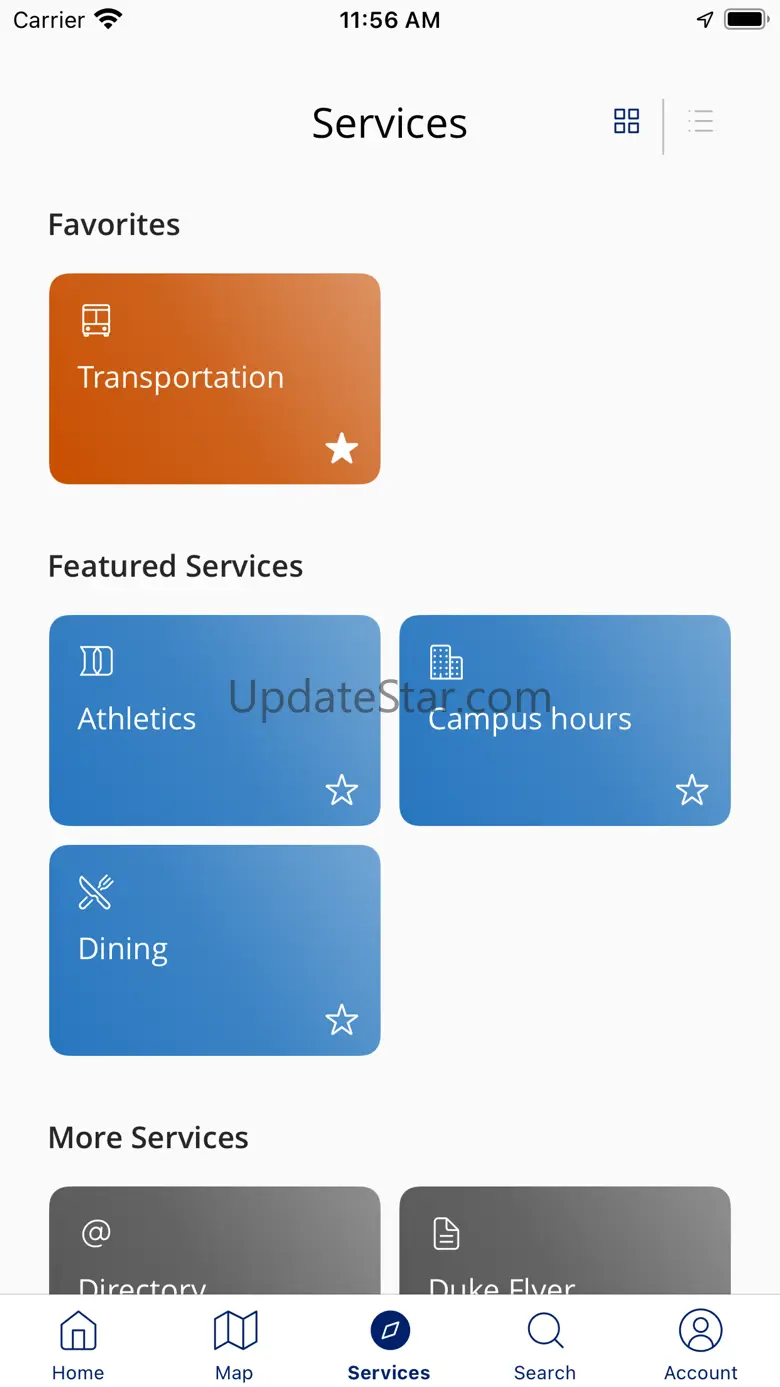The width and height of the screenshot is (780, 1387).
Task: Star the Dining service as favorite
Action: tap(342, 1020)
